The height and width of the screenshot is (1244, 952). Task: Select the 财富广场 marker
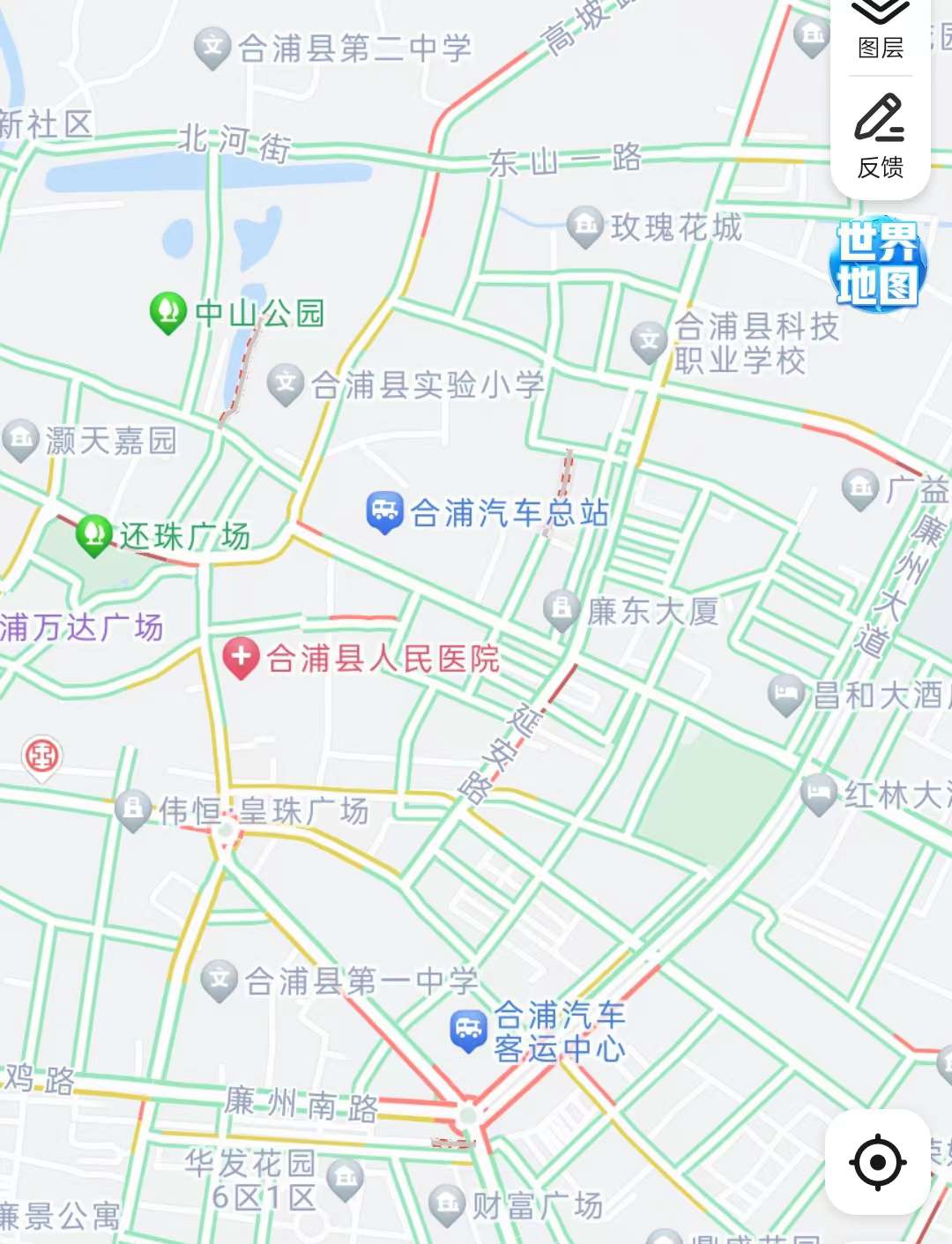[447, 1203]
